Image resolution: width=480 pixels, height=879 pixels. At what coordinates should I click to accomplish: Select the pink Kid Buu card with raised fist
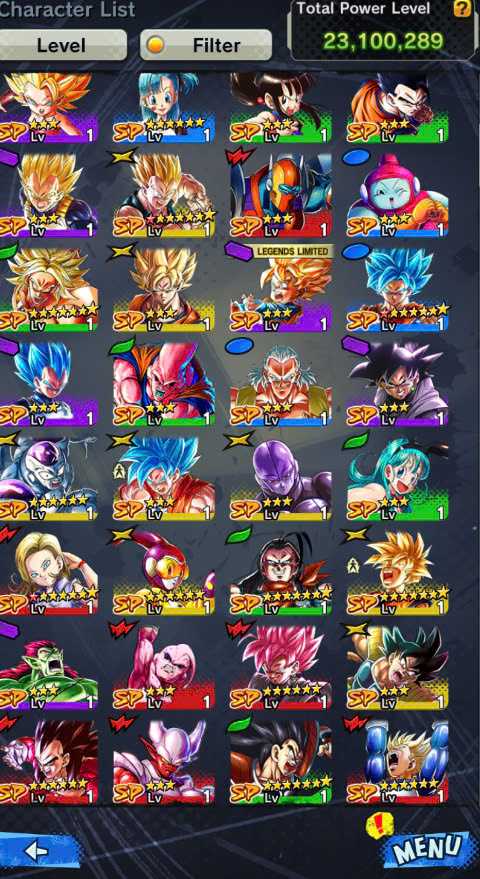point(164,665)
